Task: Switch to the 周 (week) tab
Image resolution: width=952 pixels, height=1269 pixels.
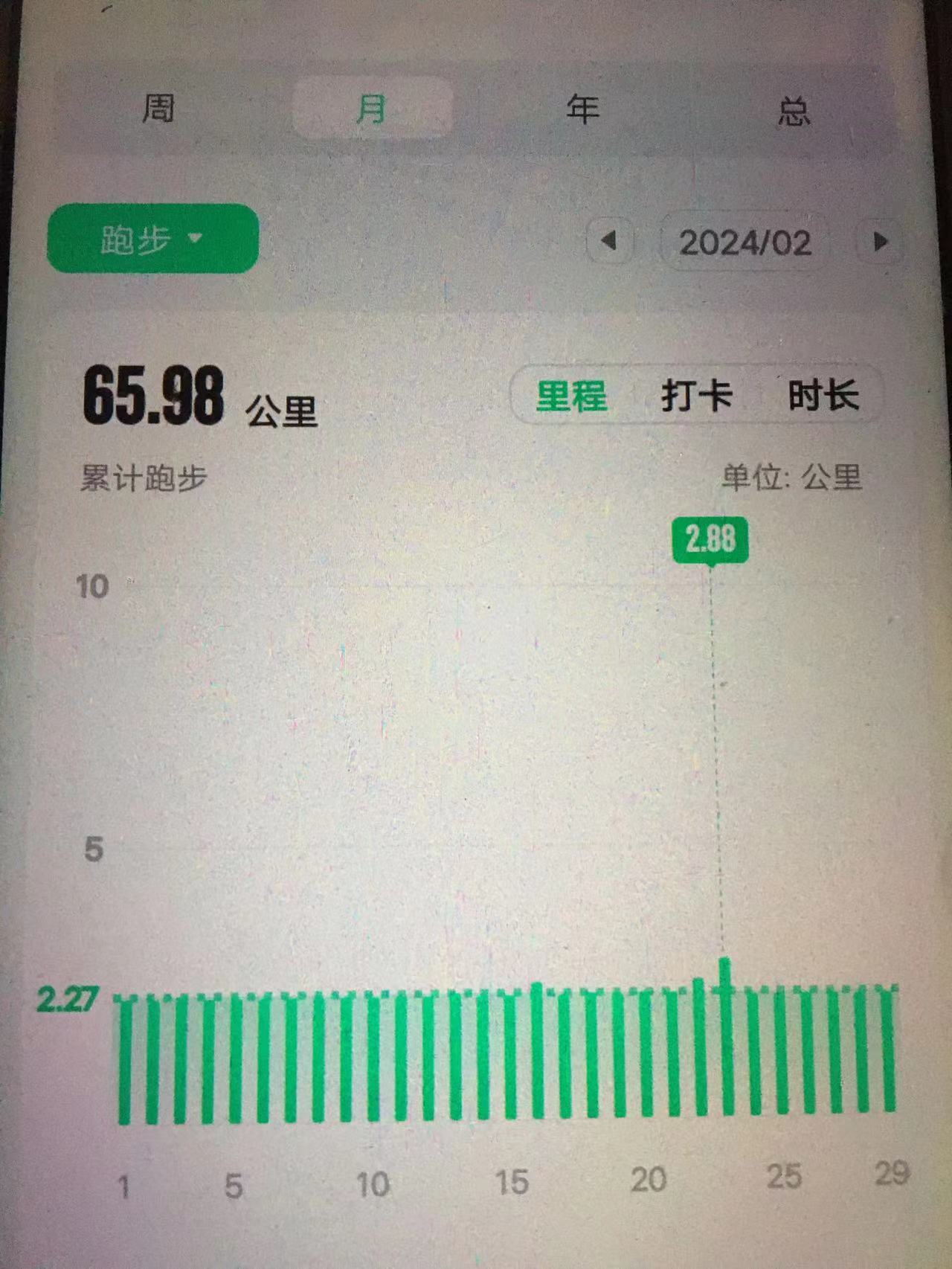Action: [x=158, y=109]
